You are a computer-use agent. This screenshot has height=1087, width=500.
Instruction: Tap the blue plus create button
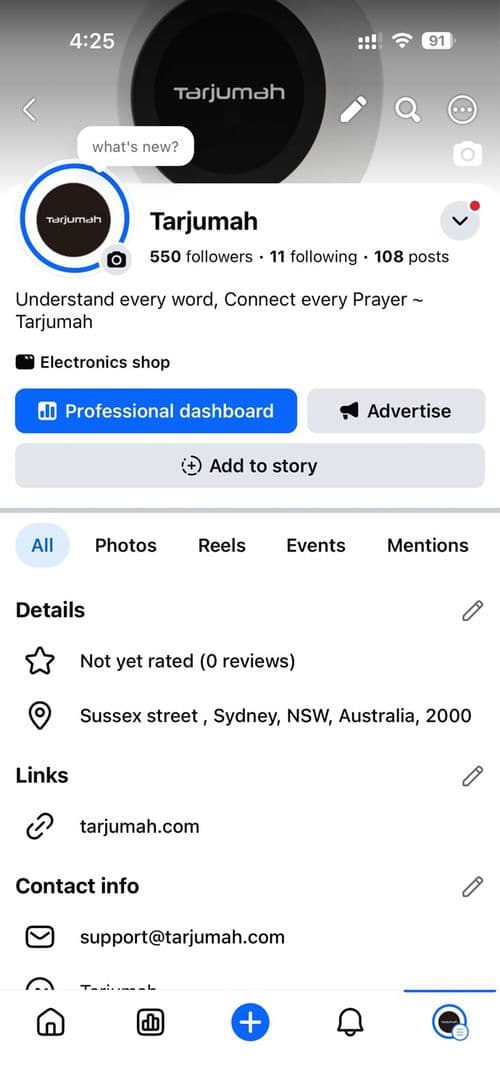click(250, 1023)
